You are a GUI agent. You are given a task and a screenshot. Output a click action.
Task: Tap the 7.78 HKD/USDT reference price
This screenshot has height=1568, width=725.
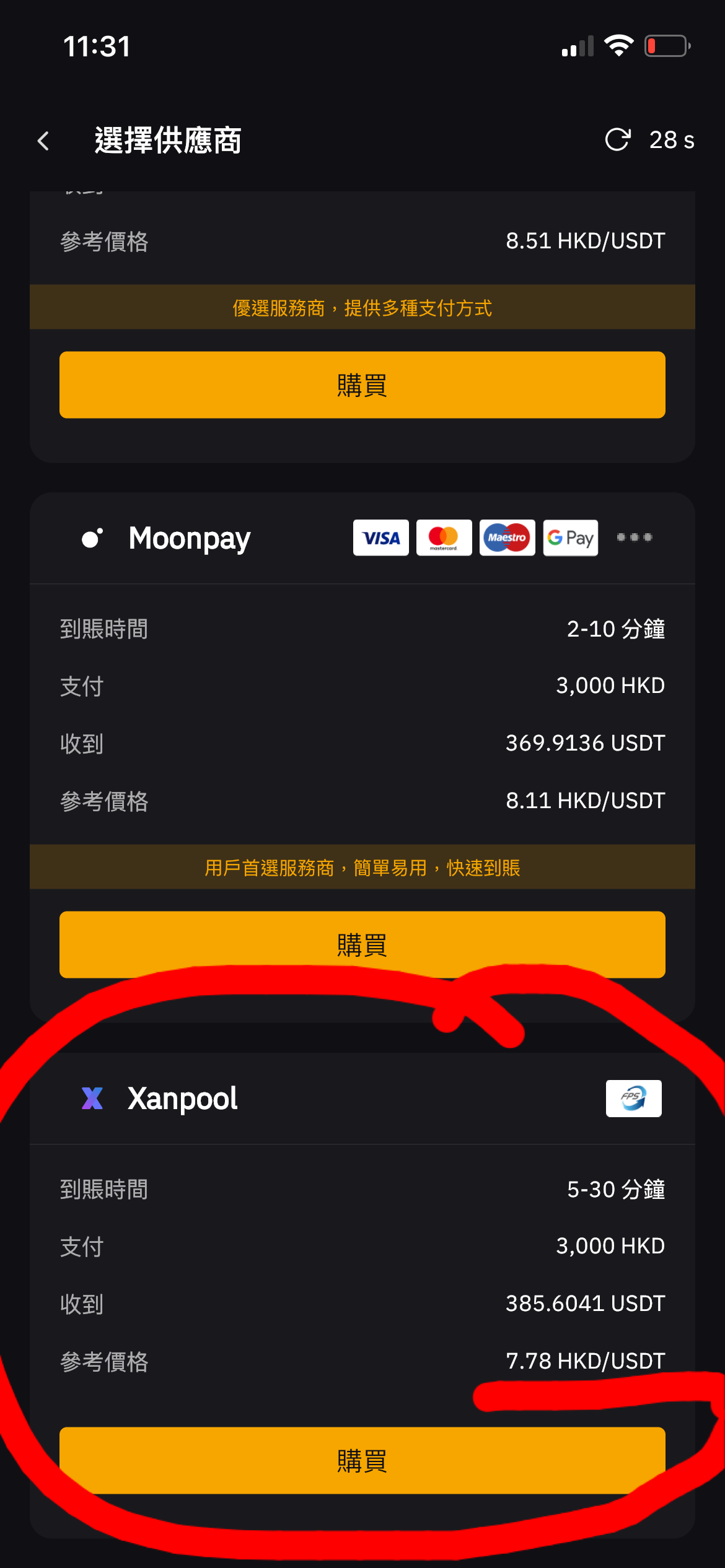tap(585, 1361)
